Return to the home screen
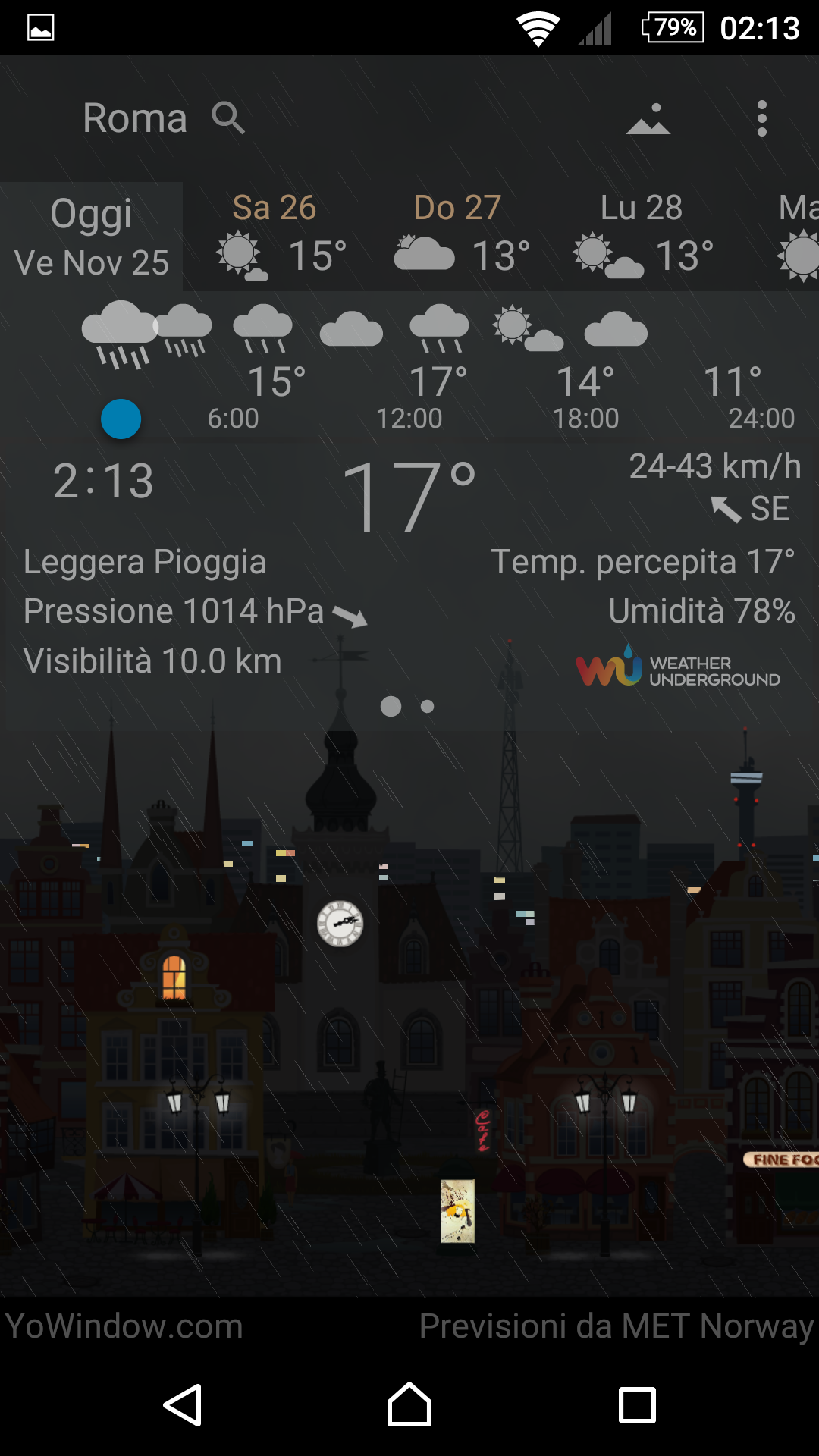 [x=409, y=1405]
